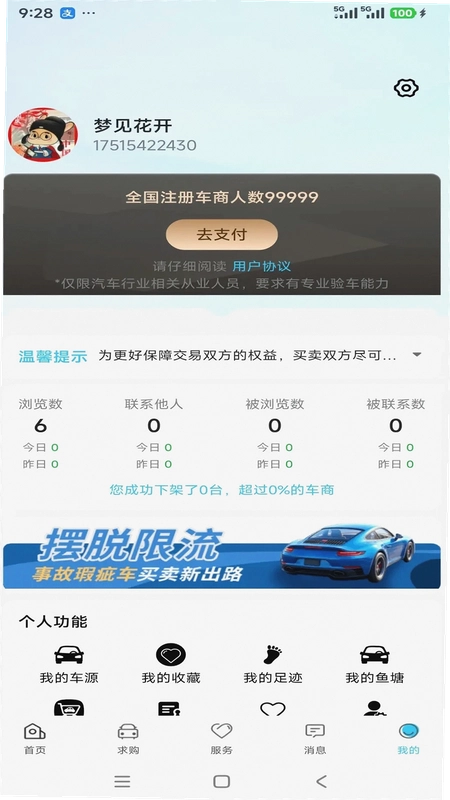Tap the 去支付 button

(222, 235)
